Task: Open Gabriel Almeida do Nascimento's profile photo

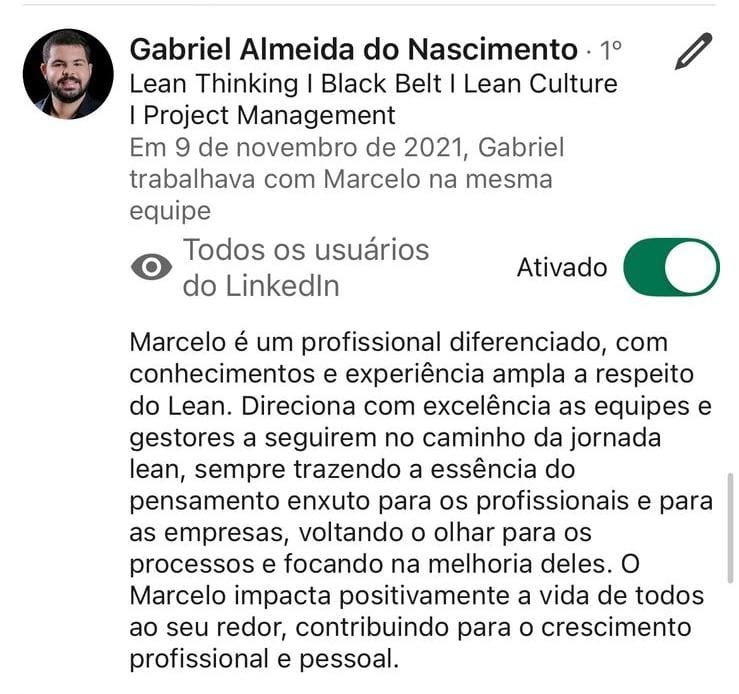Action: [68, 74]
